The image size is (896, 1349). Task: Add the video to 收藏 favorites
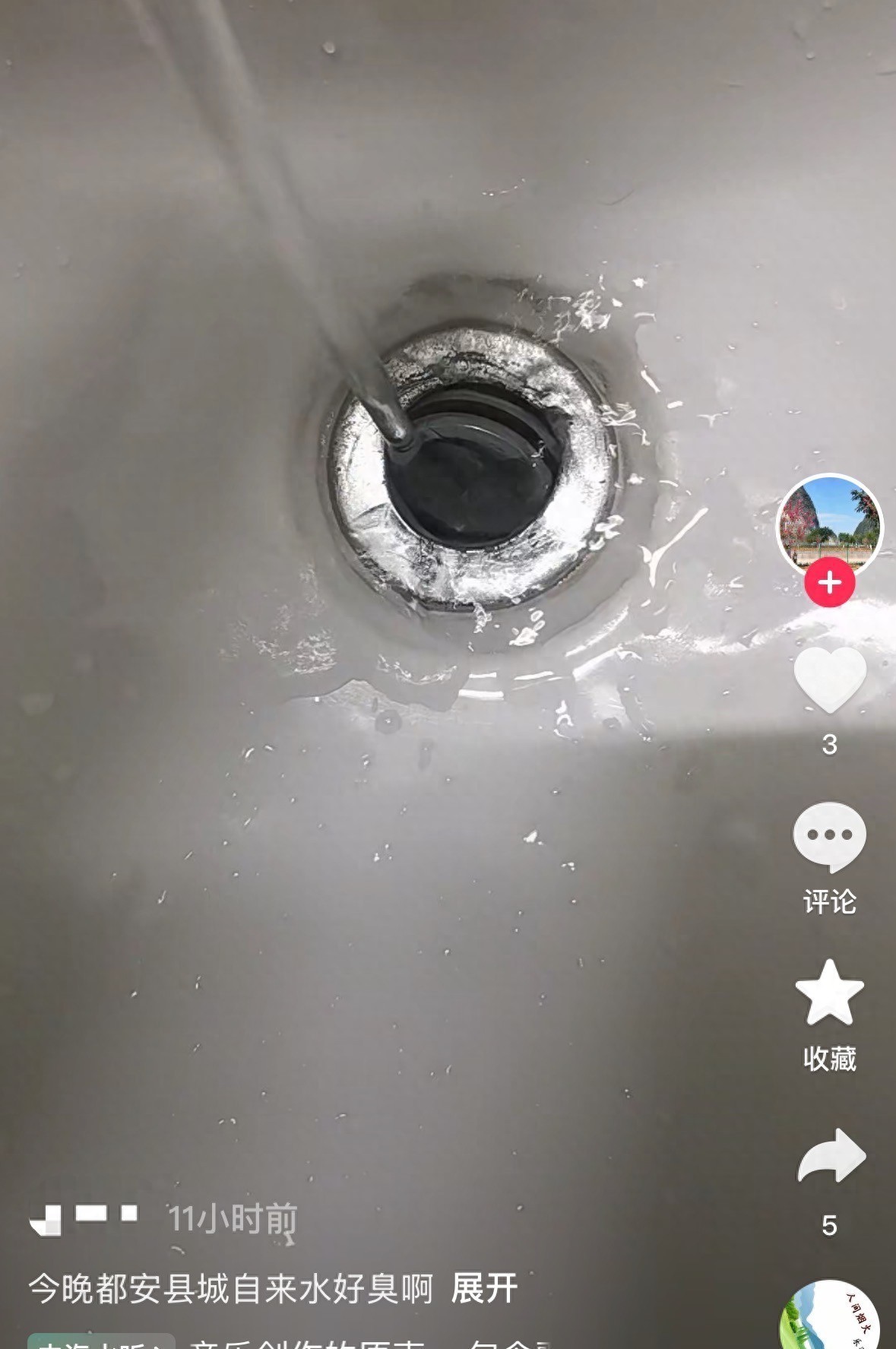[829, 993]
